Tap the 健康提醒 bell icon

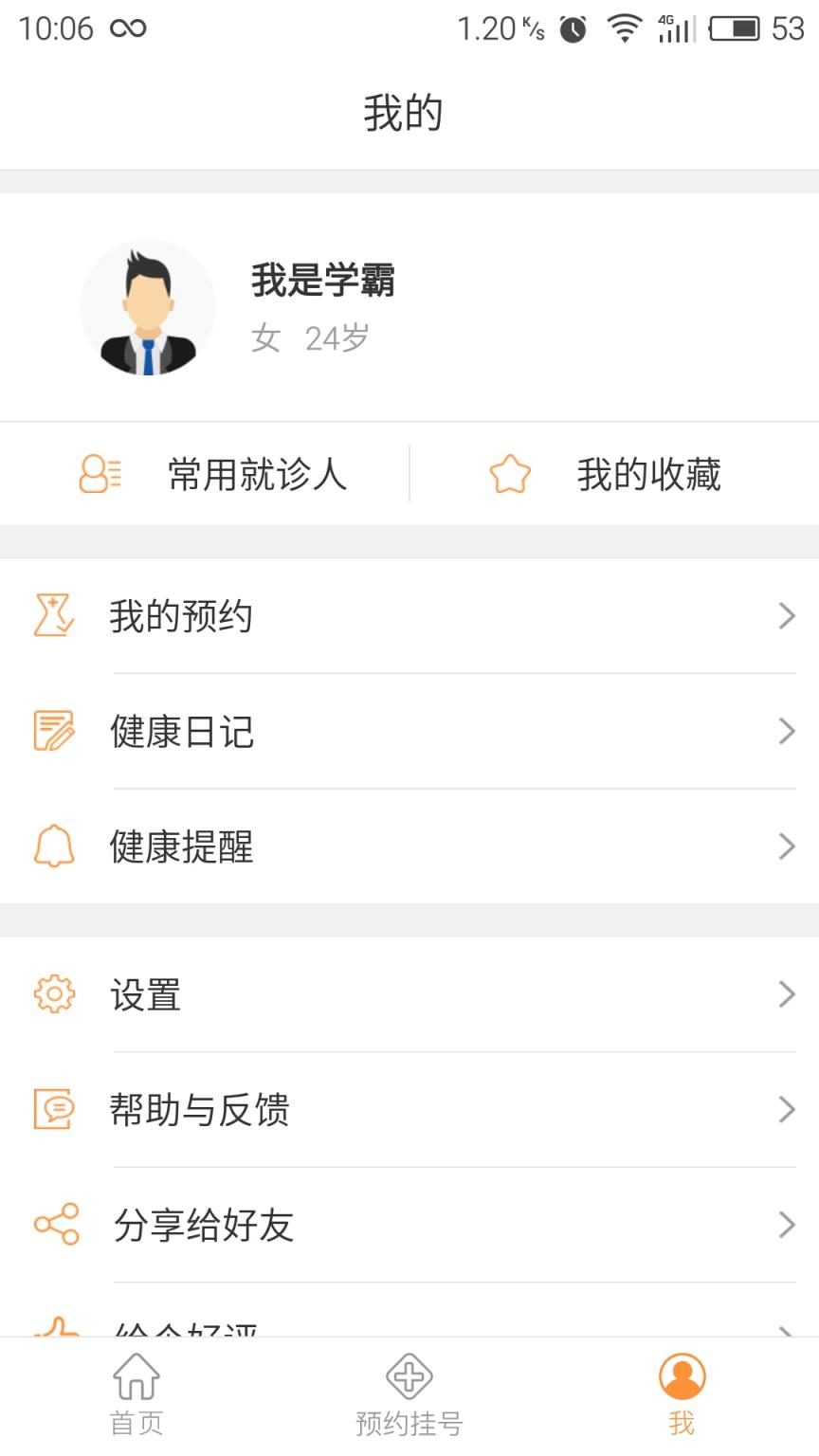pyautogui.click(x=54, y=846)
